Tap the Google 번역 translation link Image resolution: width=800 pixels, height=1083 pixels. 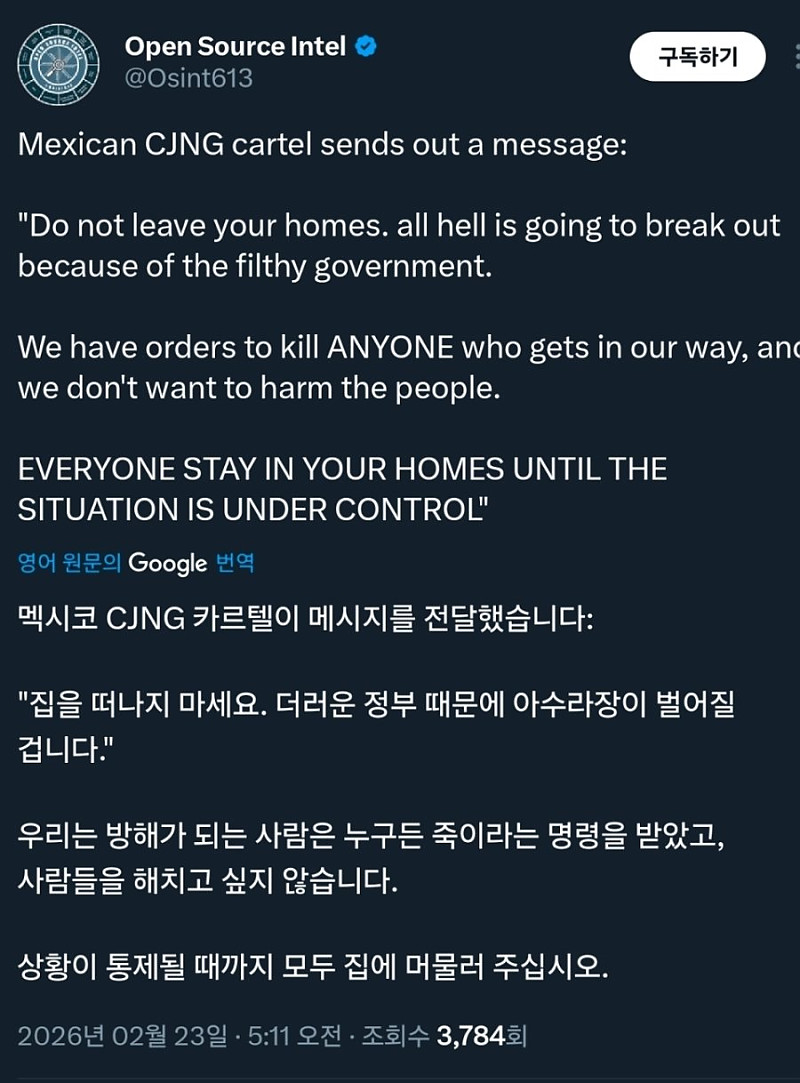(136, 563)
